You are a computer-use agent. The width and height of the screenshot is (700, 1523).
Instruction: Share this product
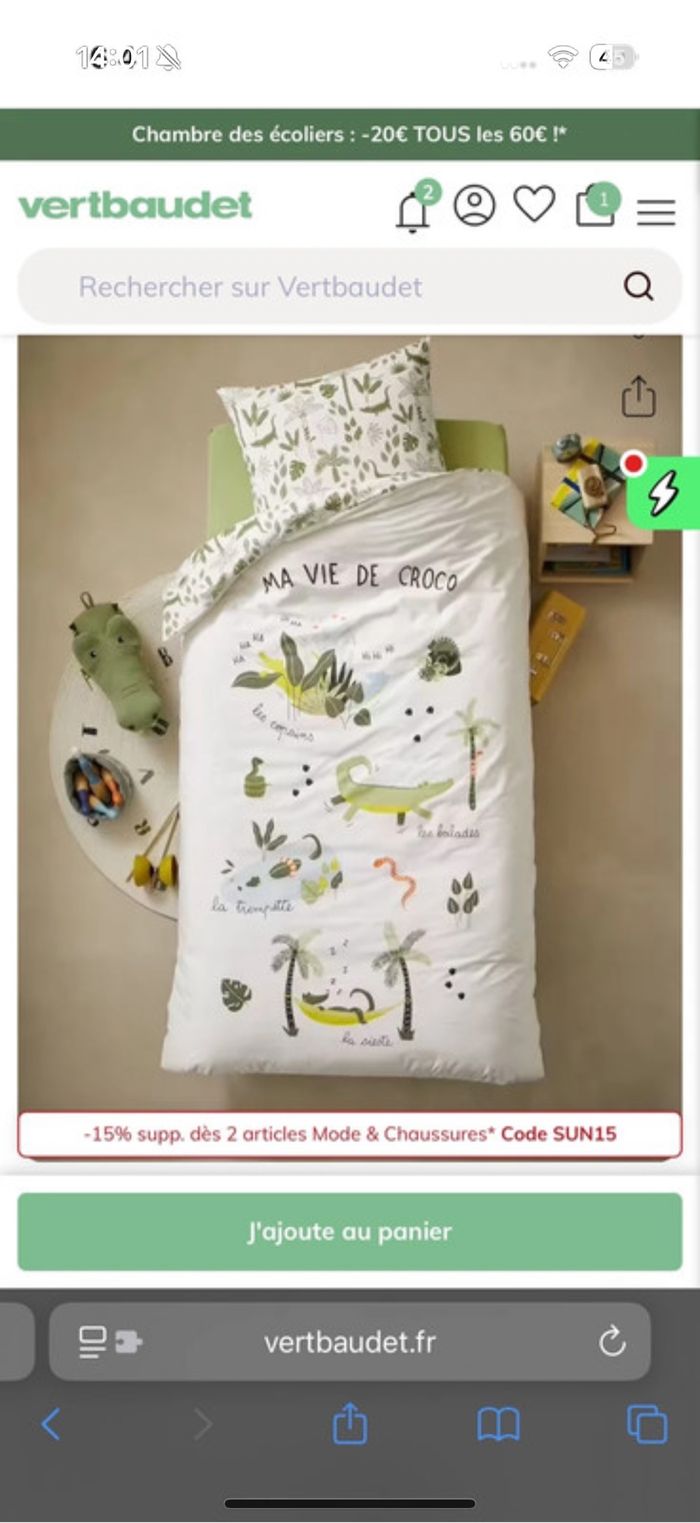(x=639, y=397)
